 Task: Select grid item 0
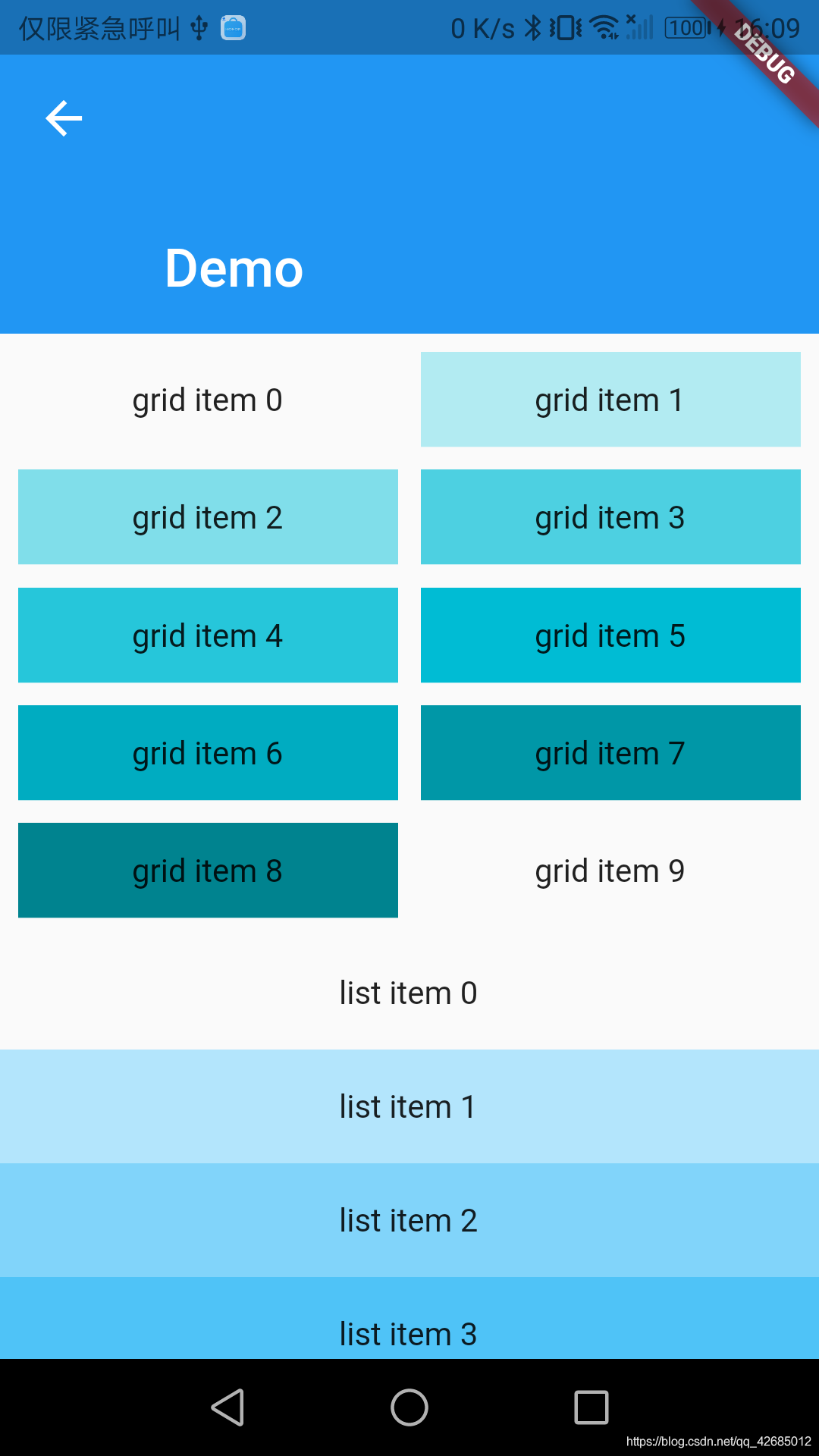pyautogui.click(x=208, y=400)
